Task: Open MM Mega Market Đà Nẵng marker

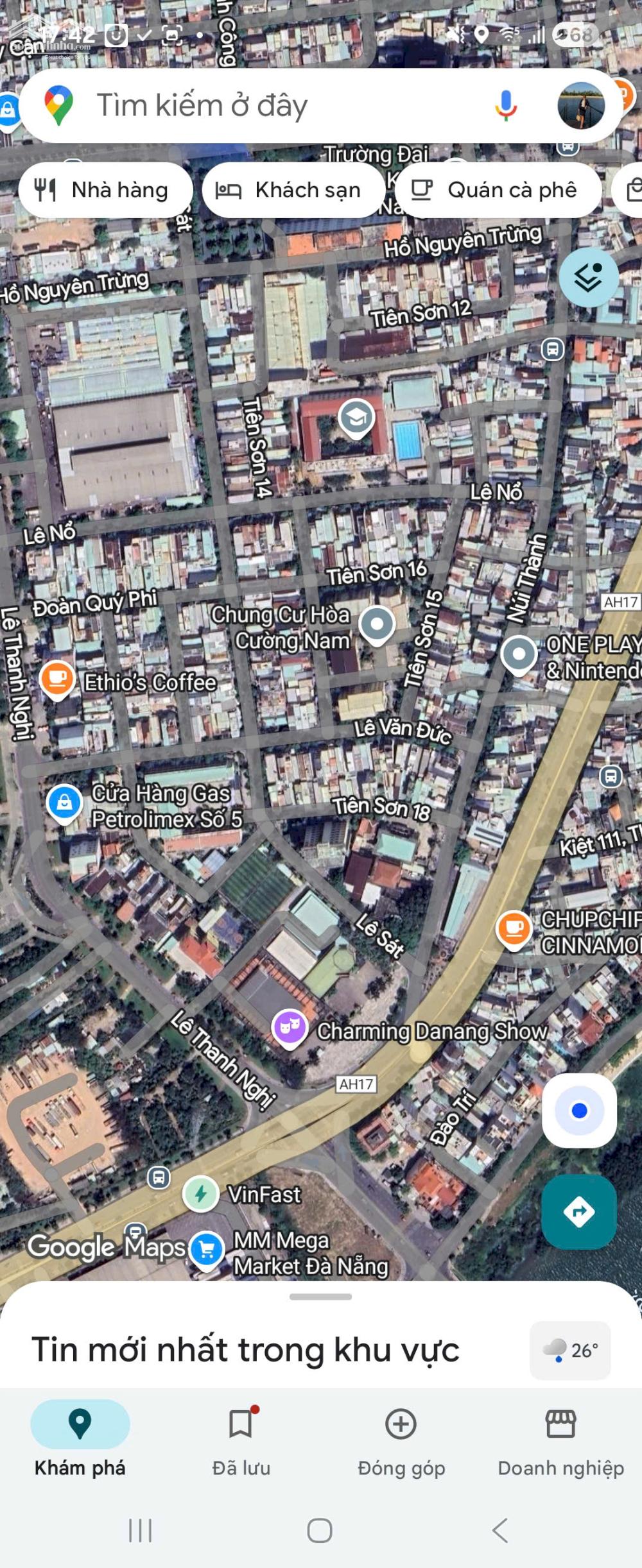Action: click(x=207, y=1249)
